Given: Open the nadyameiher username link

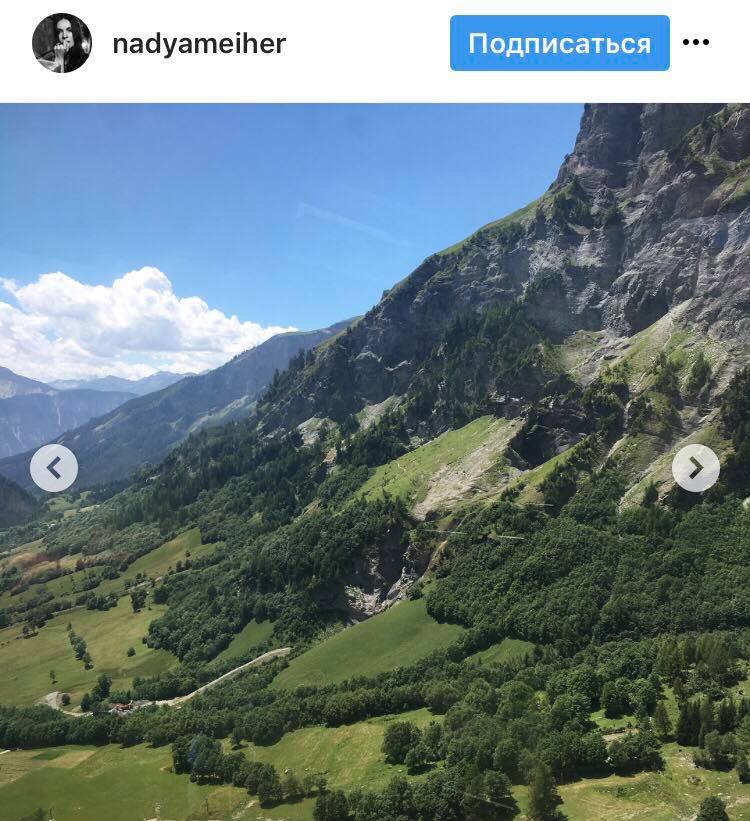Looking at the screenshot, I should coord(199,44).
